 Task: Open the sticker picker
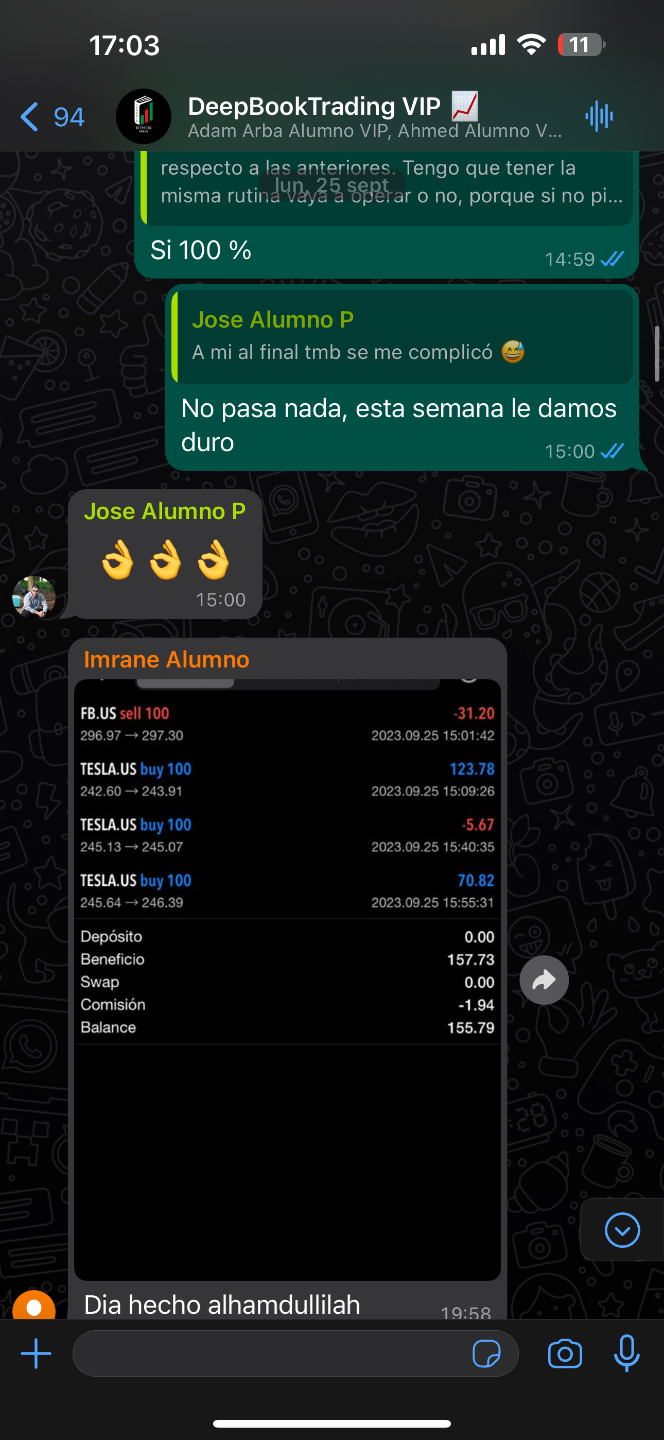click(x=486, y=1355)
